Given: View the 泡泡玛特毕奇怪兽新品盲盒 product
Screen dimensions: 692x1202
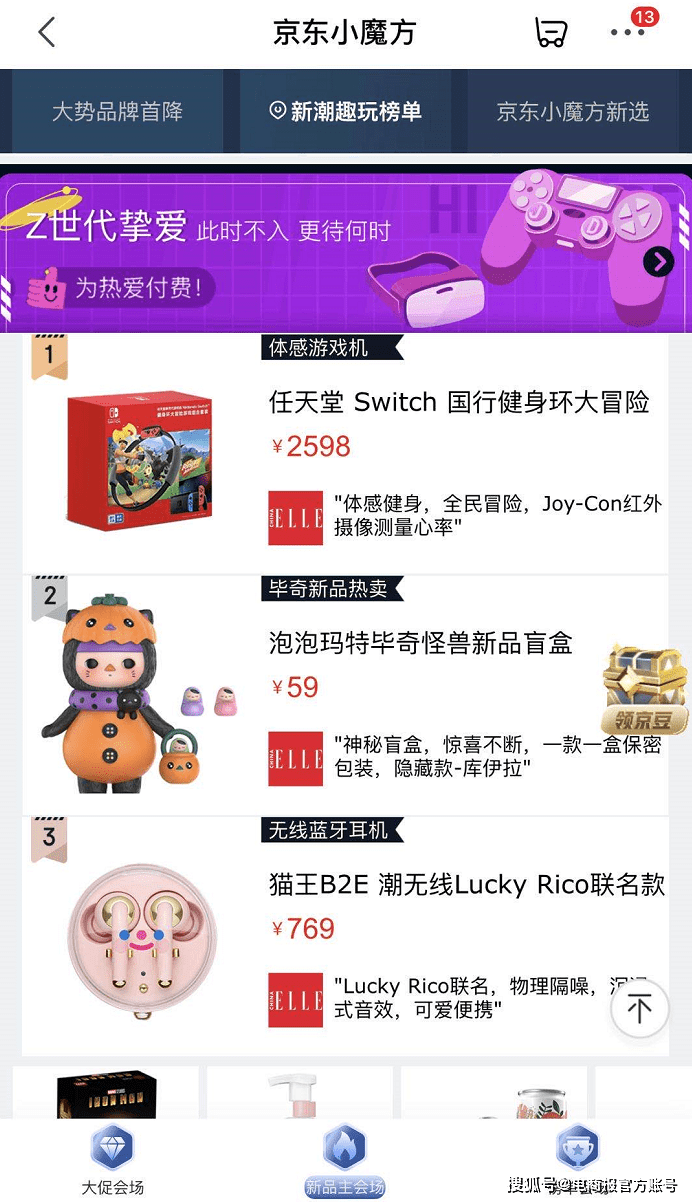Looking at the screenshot, I should (x=420, y=643).
